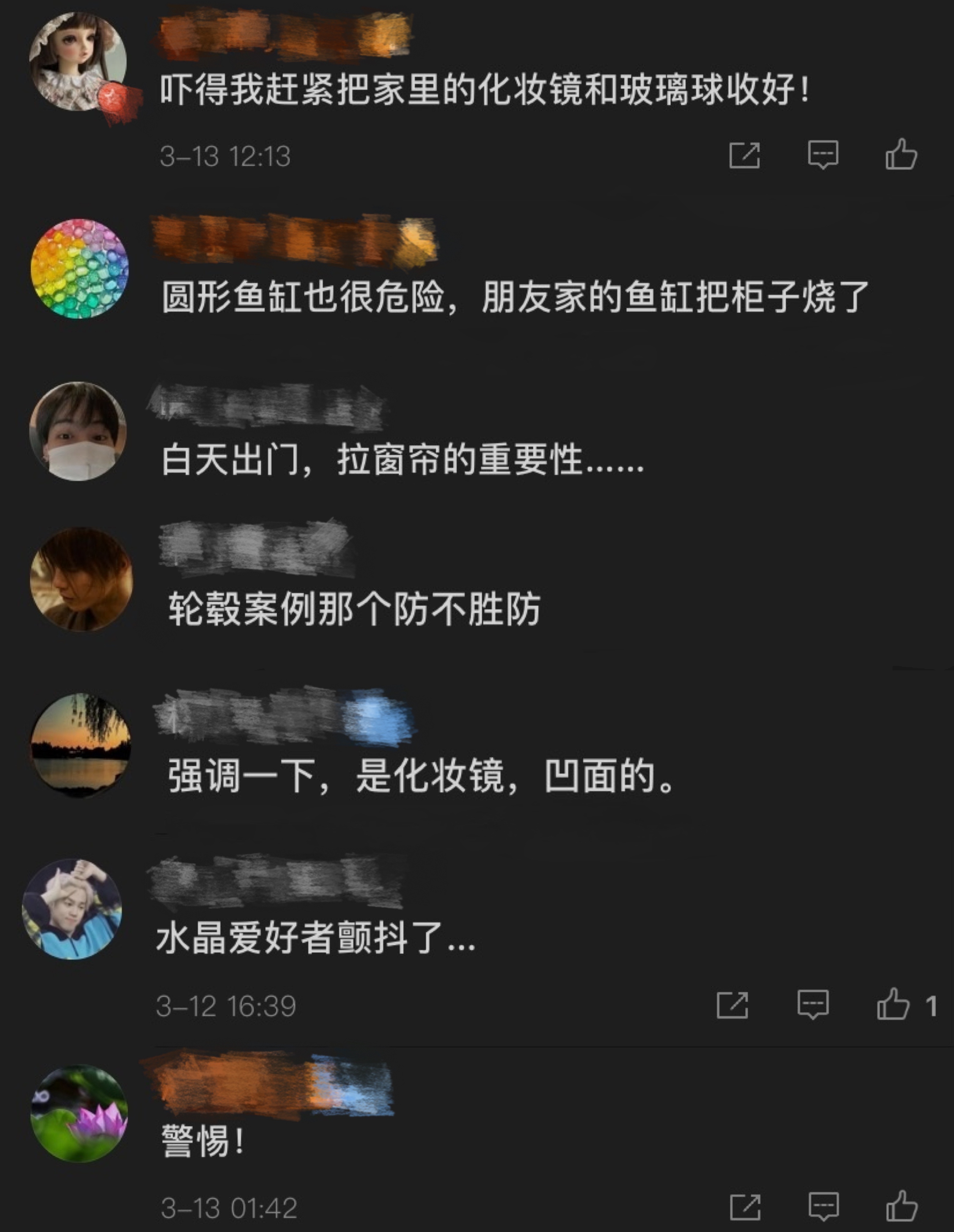The height and width of the screenshot is (1232, 954).
Task: Reply to the 警惕! comment
Action: tap(823, 1207)
